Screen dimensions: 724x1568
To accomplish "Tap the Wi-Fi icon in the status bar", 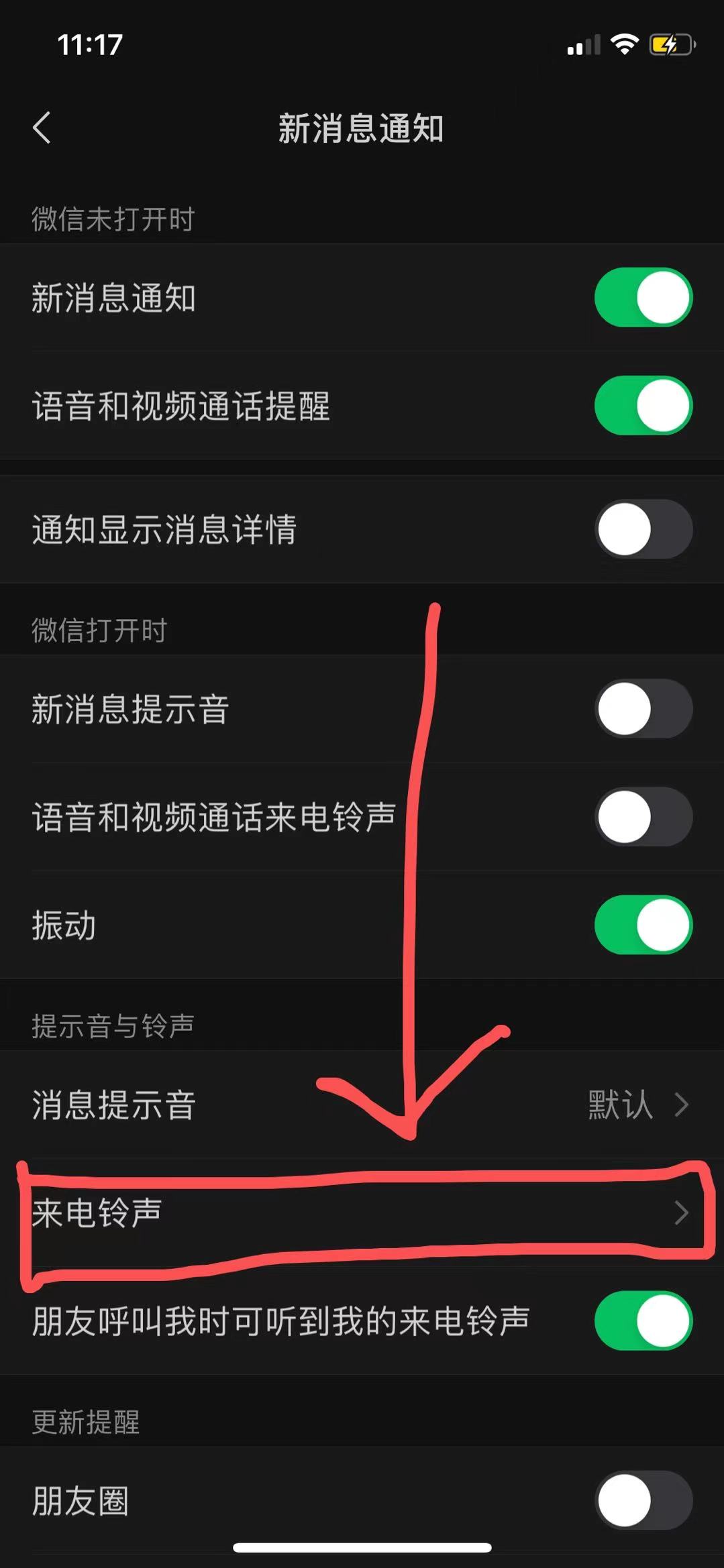I will coord(624,45).
